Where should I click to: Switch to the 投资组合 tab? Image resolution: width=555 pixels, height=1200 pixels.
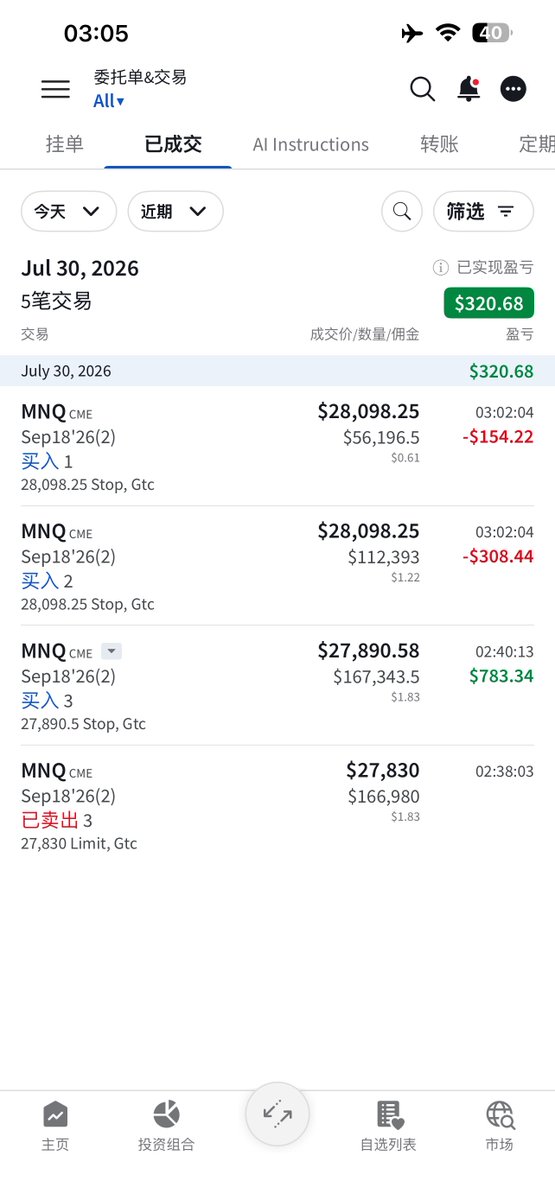(166, 1127)
